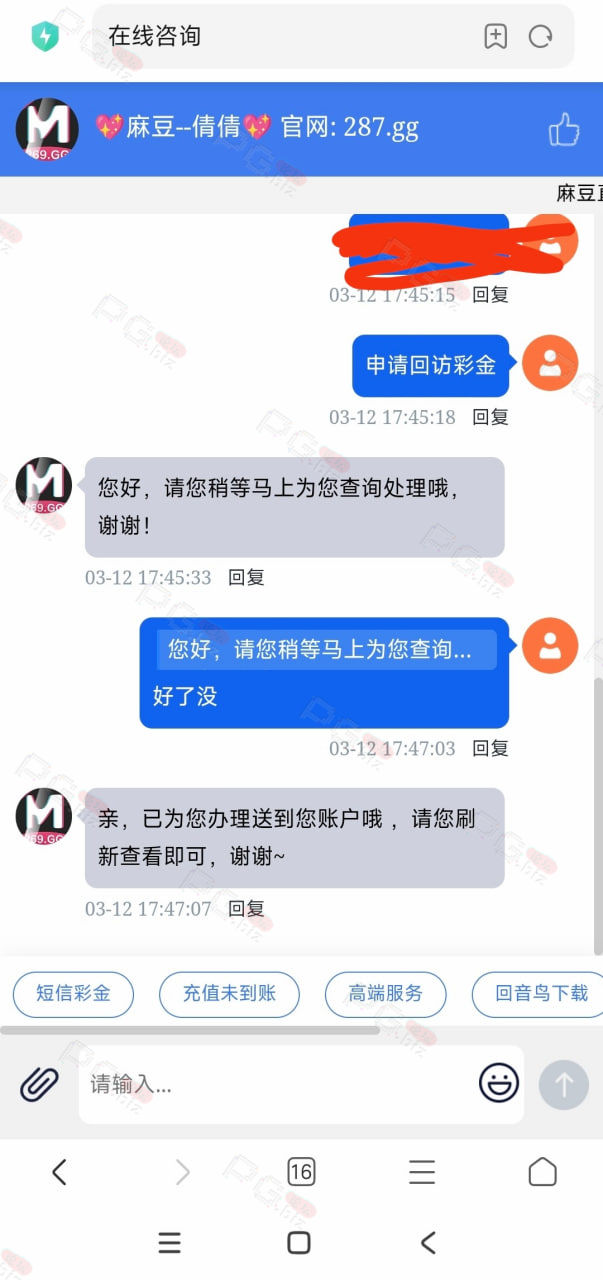Attach a file with the paperclip icon

(x=39, y=1084)
